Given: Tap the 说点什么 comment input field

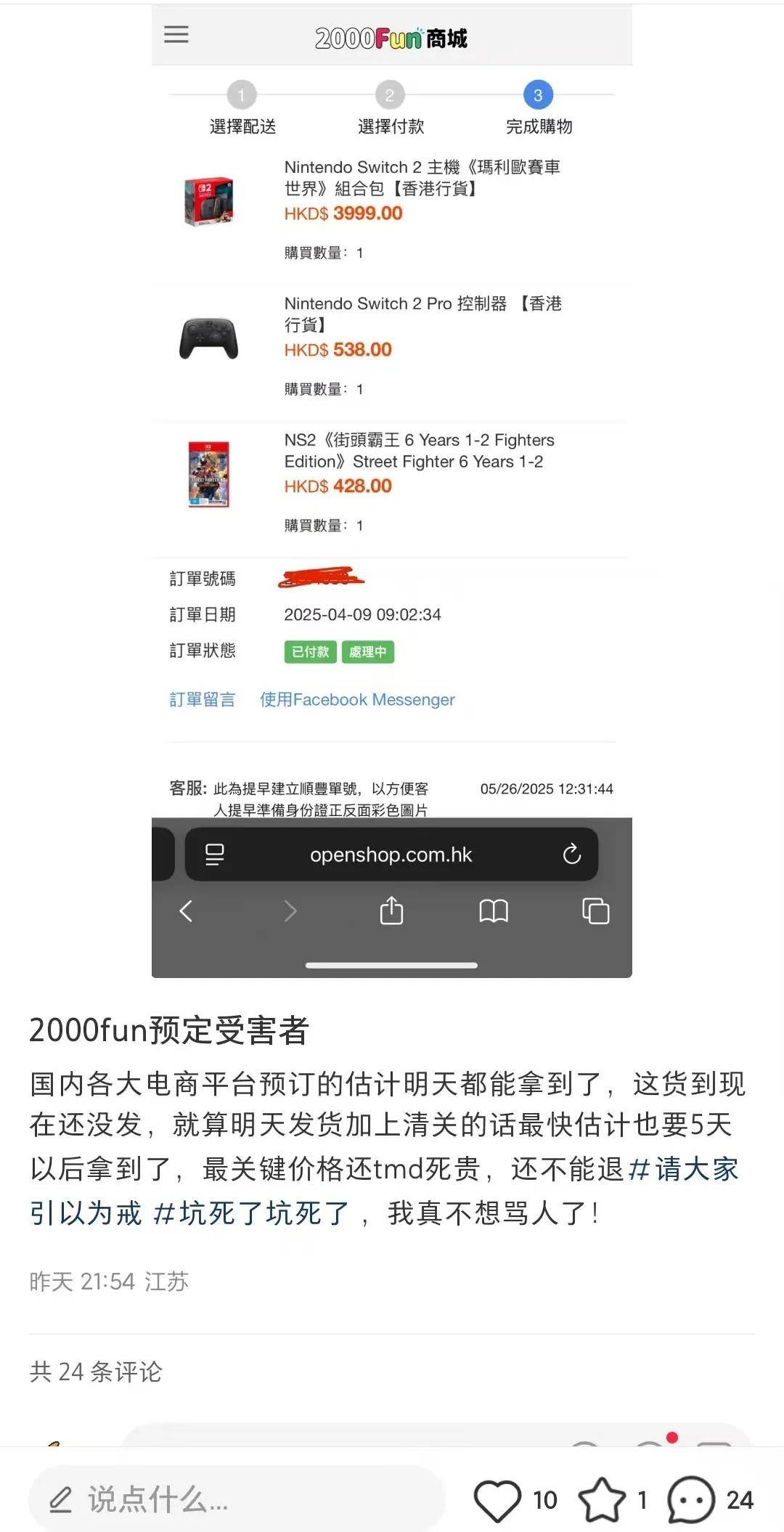Looking at the screenshot, I should (x=236, y=1499).
